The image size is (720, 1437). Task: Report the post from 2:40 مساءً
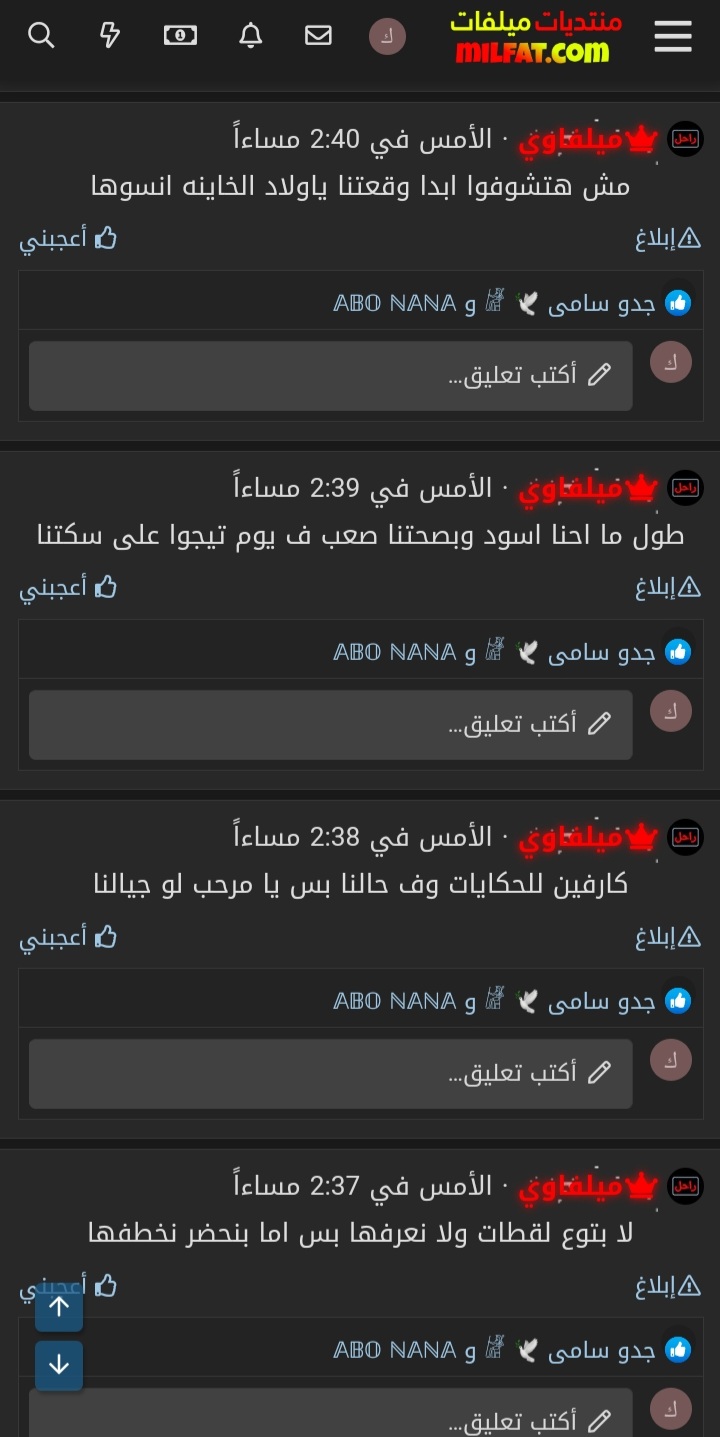[x=668, y=238]
